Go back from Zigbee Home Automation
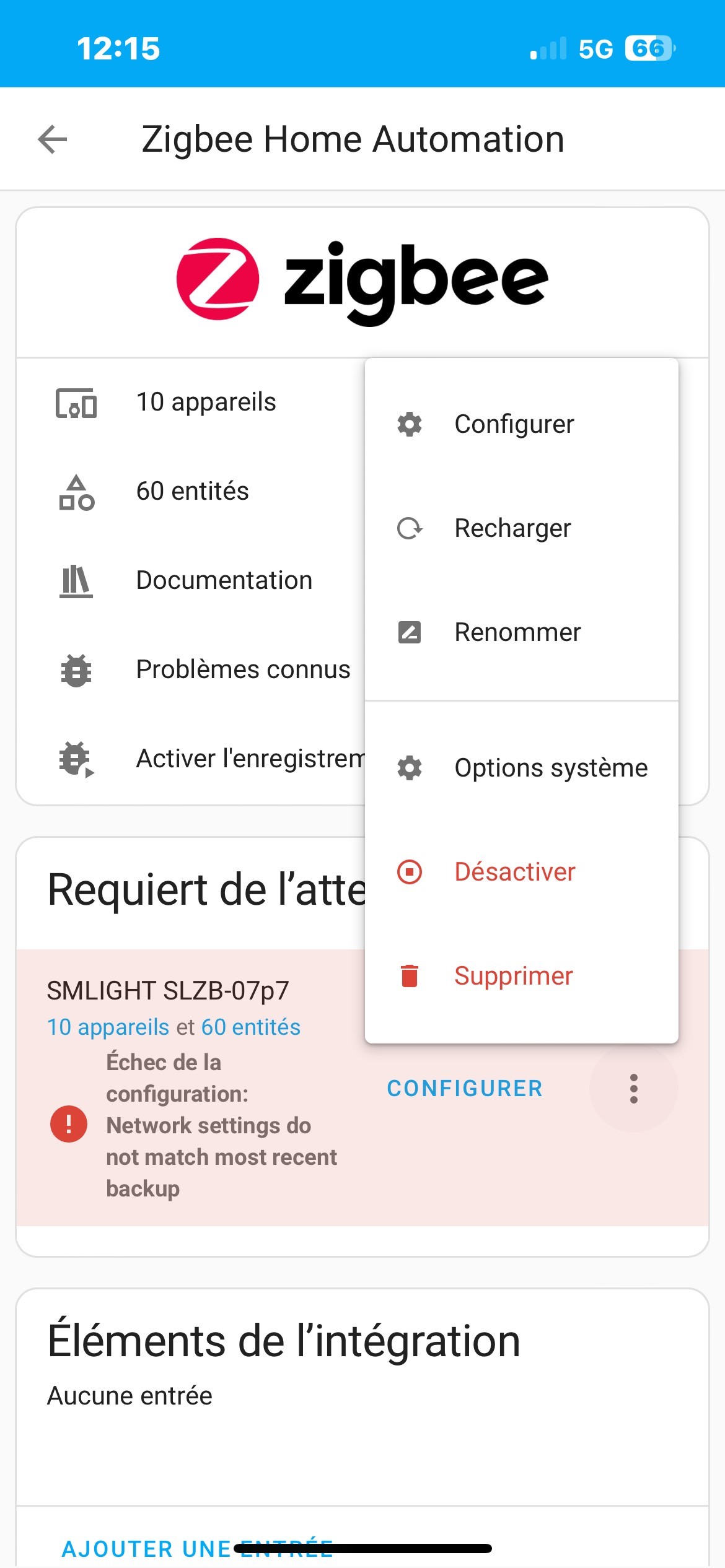The width and height of the screenshot is (725, 1568). pyautogui.click(x=53, y=139)
